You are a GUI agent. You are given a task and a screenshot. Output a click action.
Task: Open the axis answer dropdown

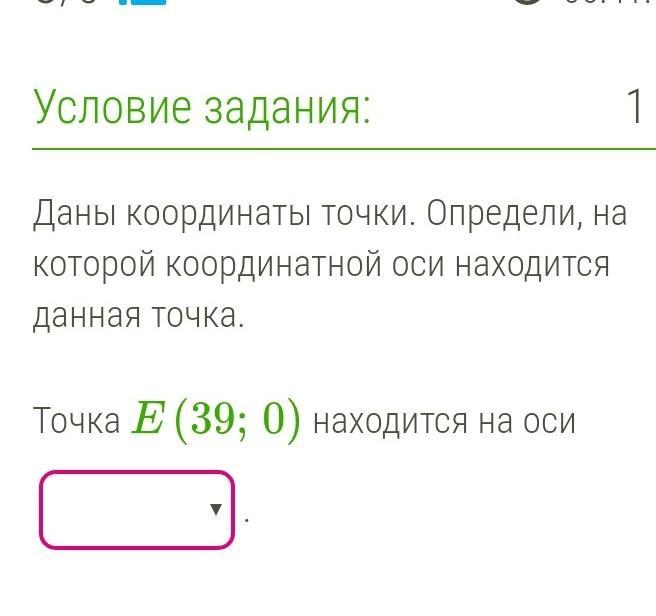click(x=137, y=510)
